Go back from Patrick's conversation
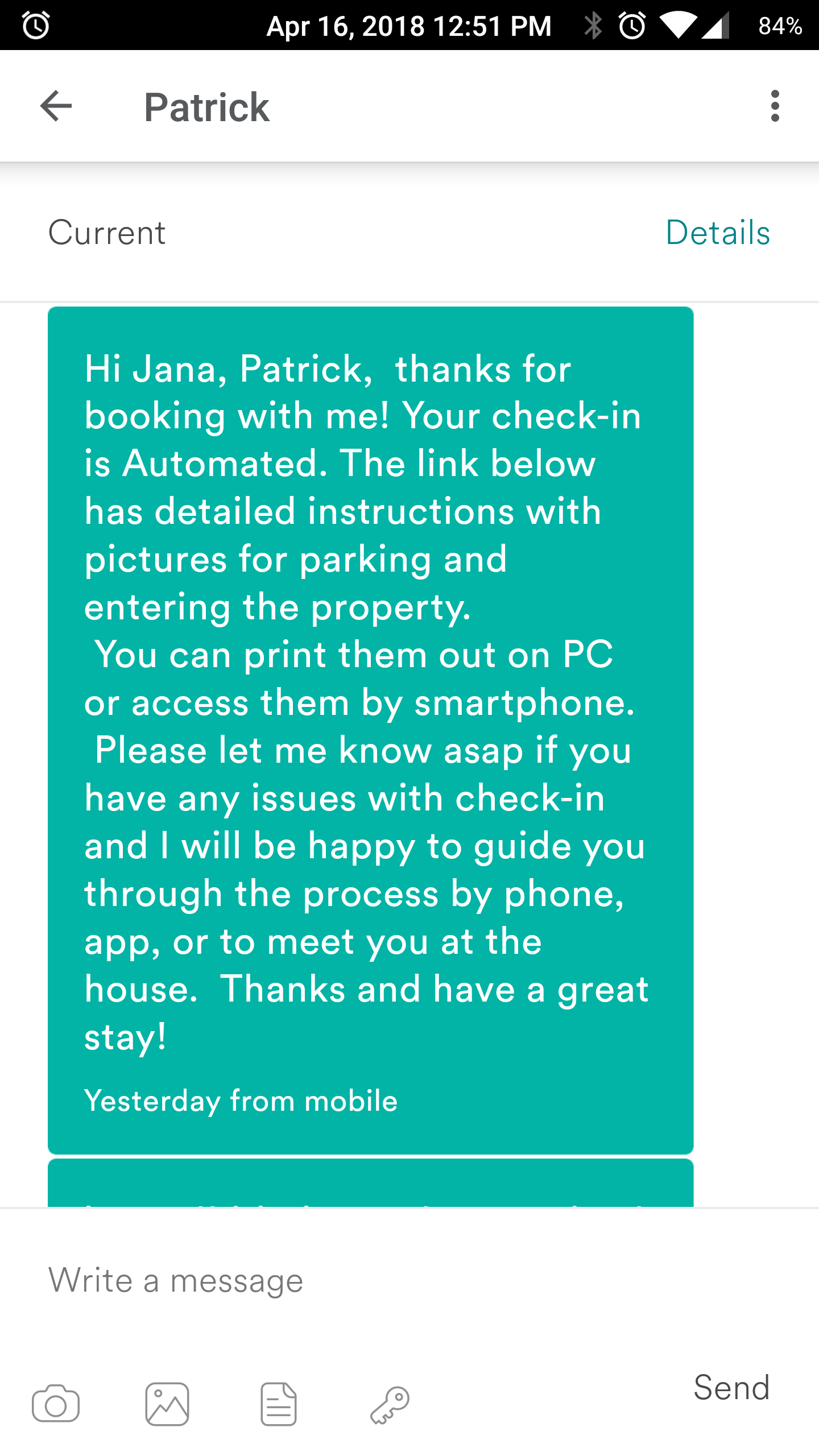The width and height of the screenshot is (819, 1456). pos(56,106)
